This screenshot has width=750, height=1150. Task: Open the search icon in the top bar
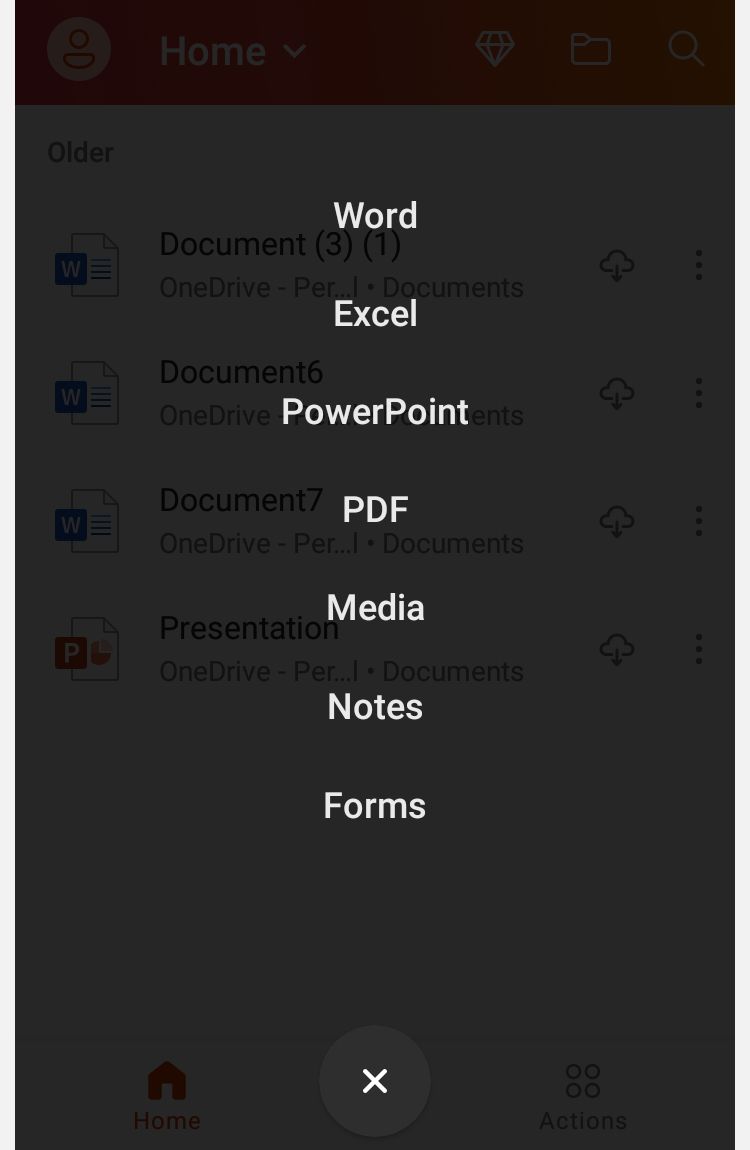click(x=686, y=49)
